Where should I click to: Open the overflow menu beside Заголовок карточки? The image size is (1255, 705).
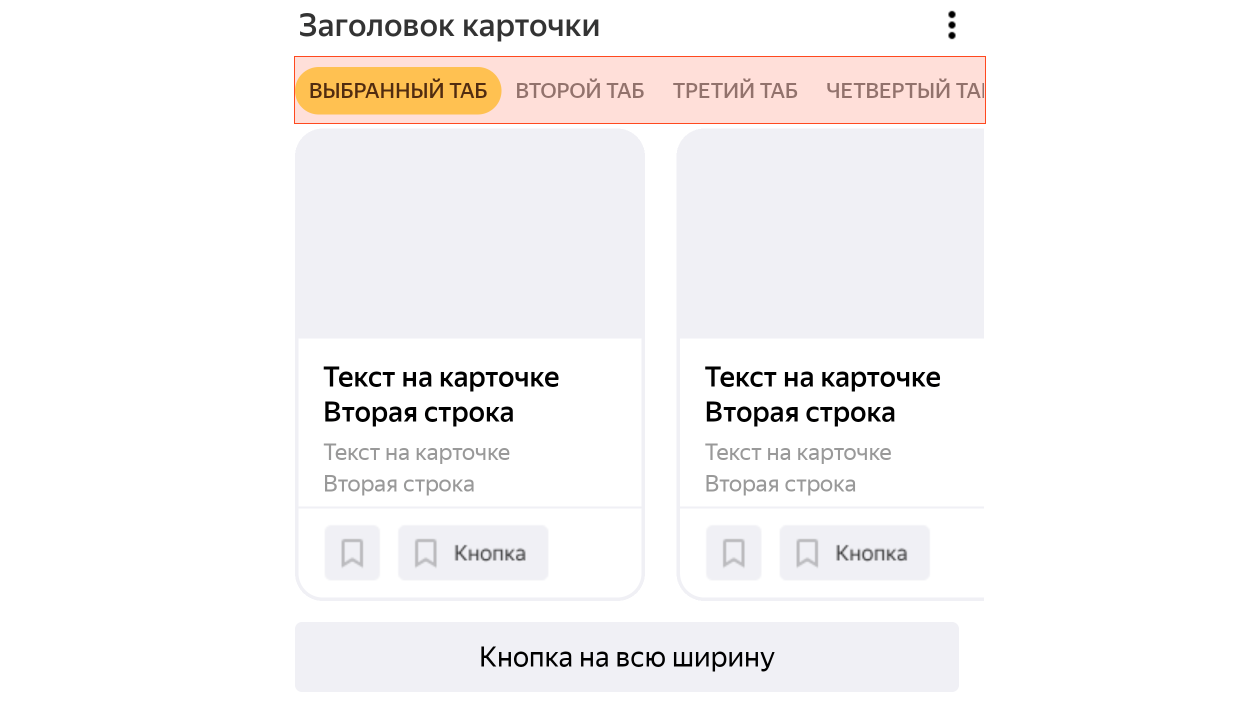(x=952, y=26)
